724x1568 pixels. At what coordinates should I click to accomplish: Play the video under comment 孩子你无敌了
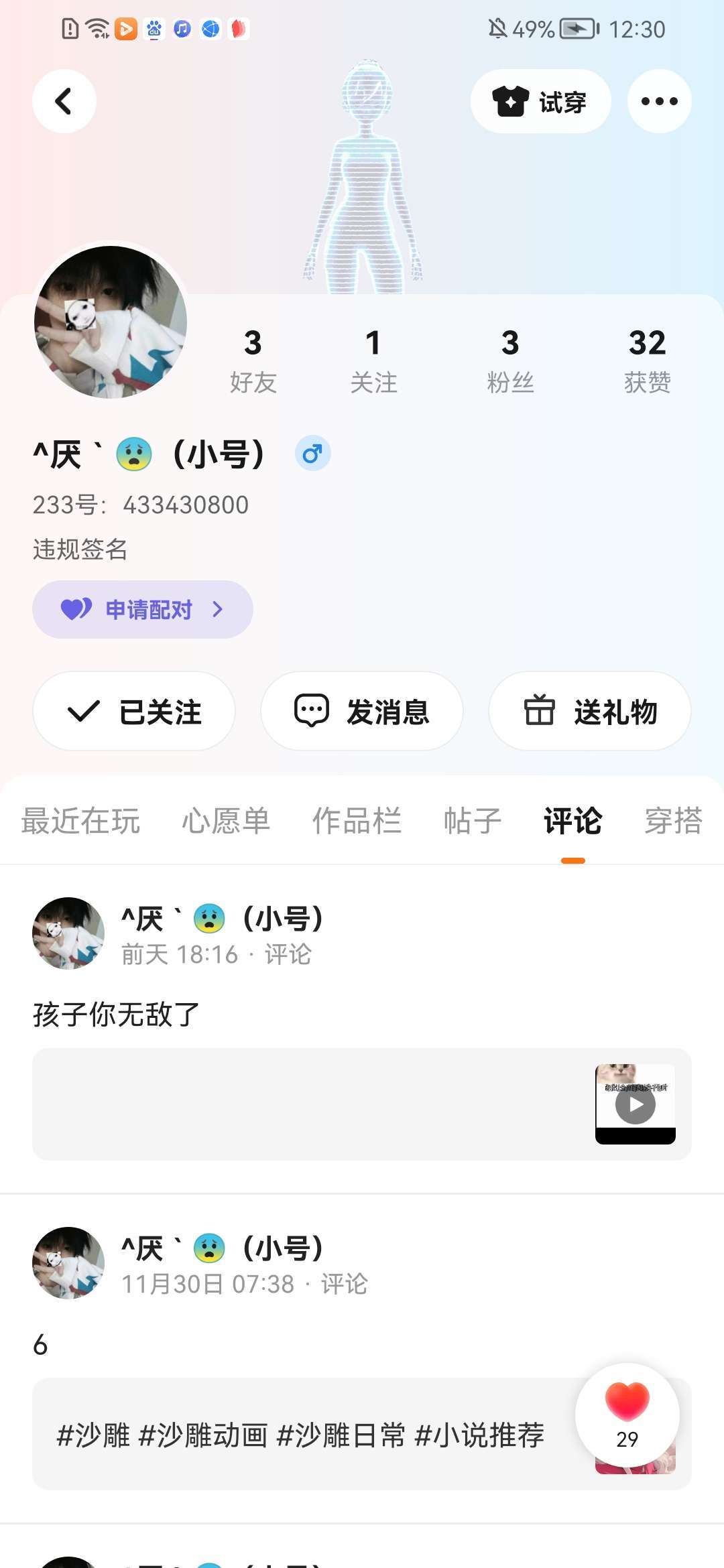tap(635, 1104)
